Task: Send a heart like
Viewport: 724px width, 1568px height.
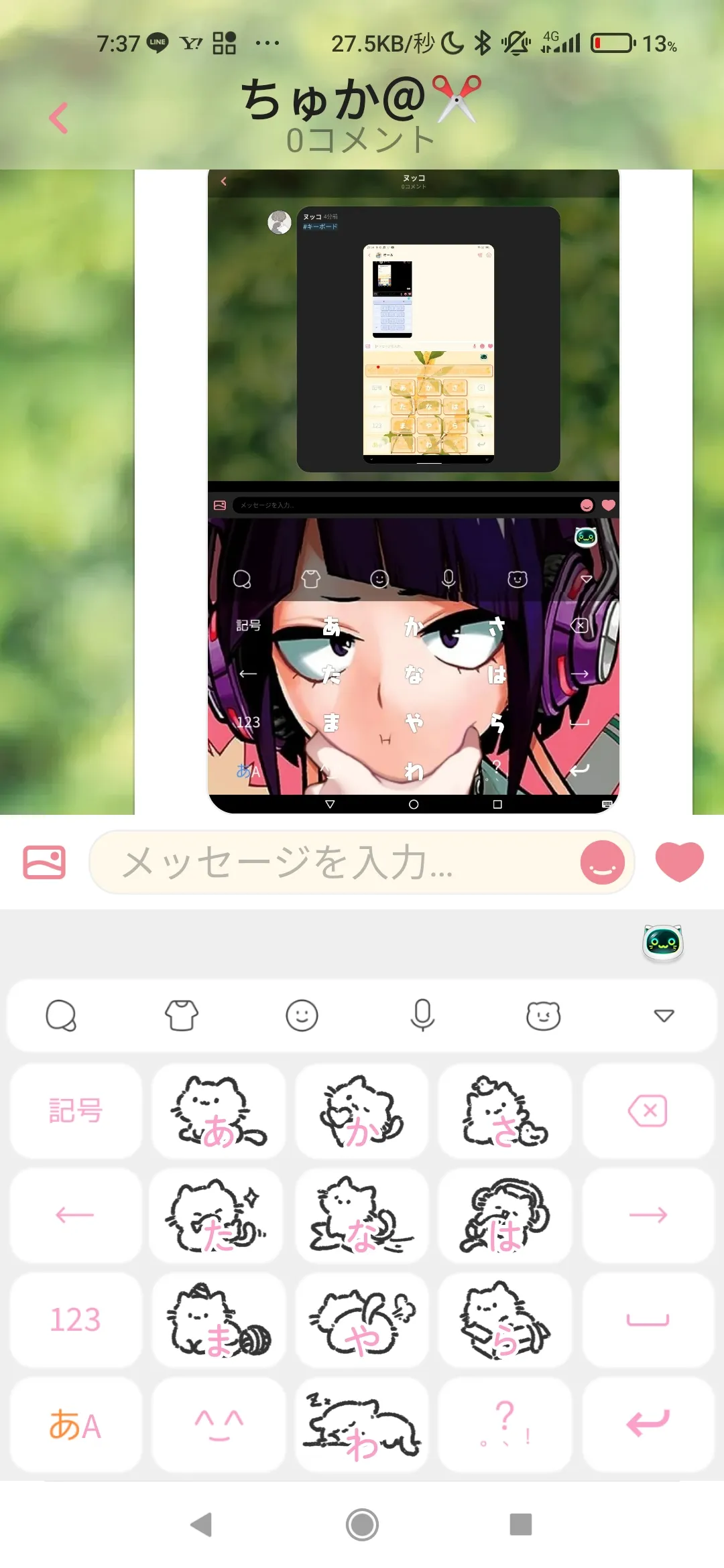Action: [679, 862]
